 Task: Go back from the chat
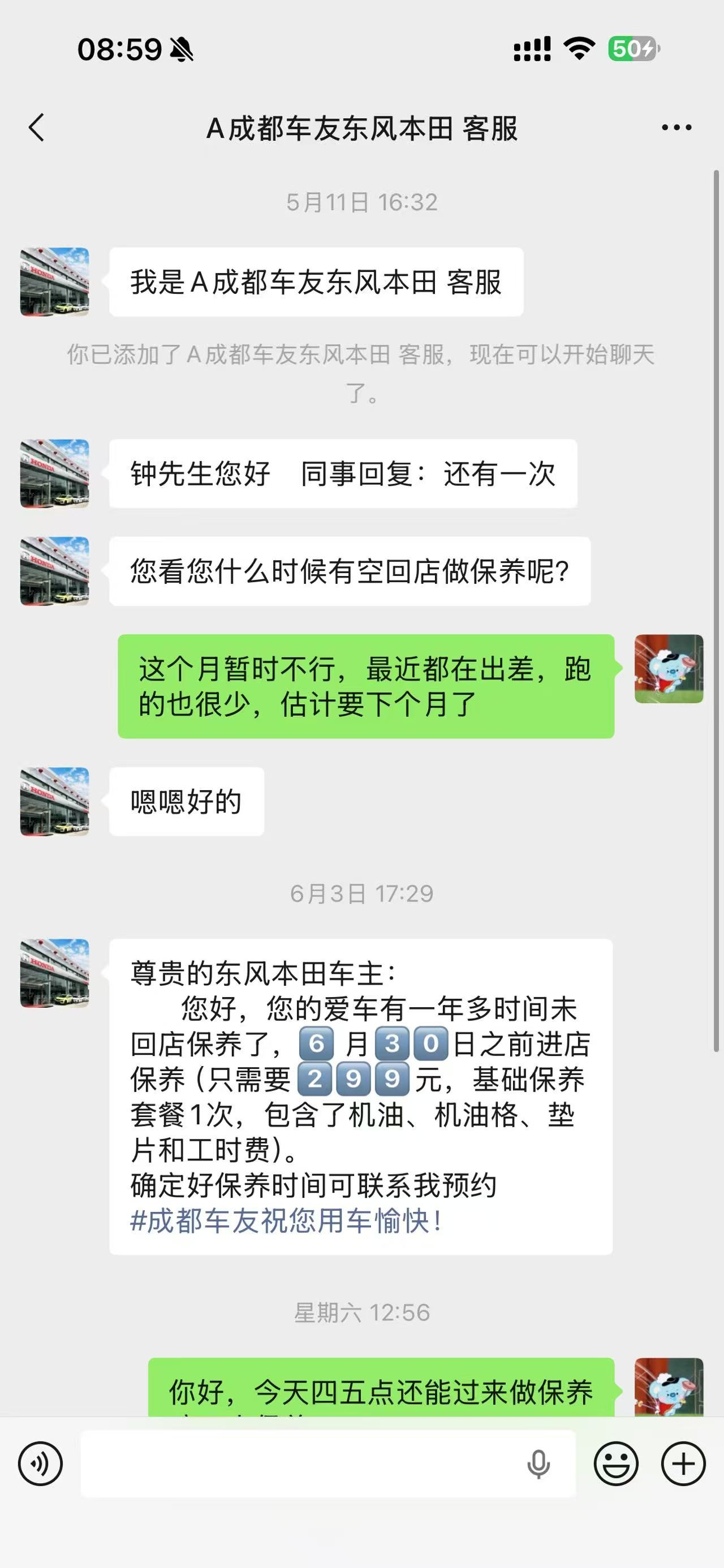[37, 128]
